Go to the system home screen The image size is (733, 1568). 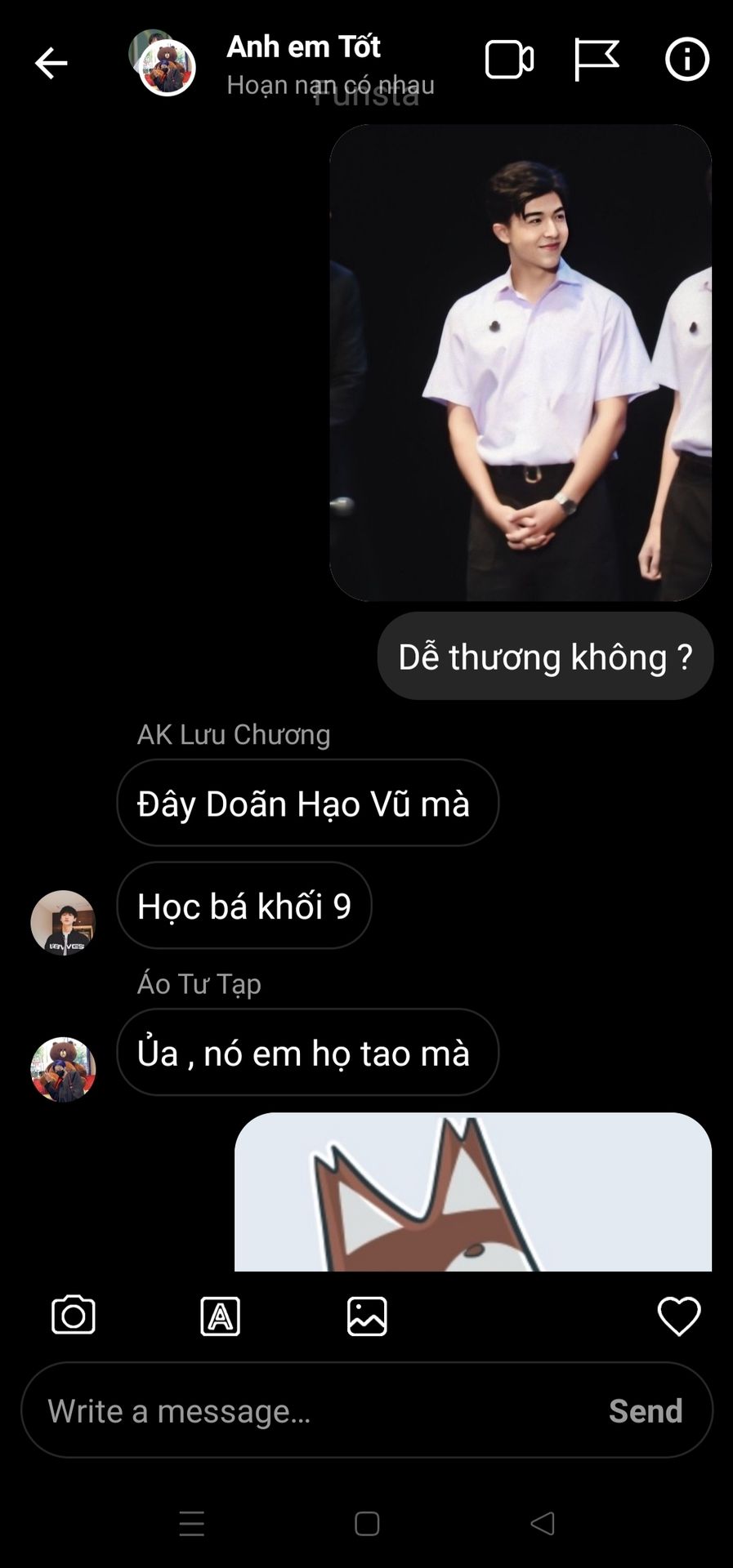pyautogui.click(x=367, y=1524)
